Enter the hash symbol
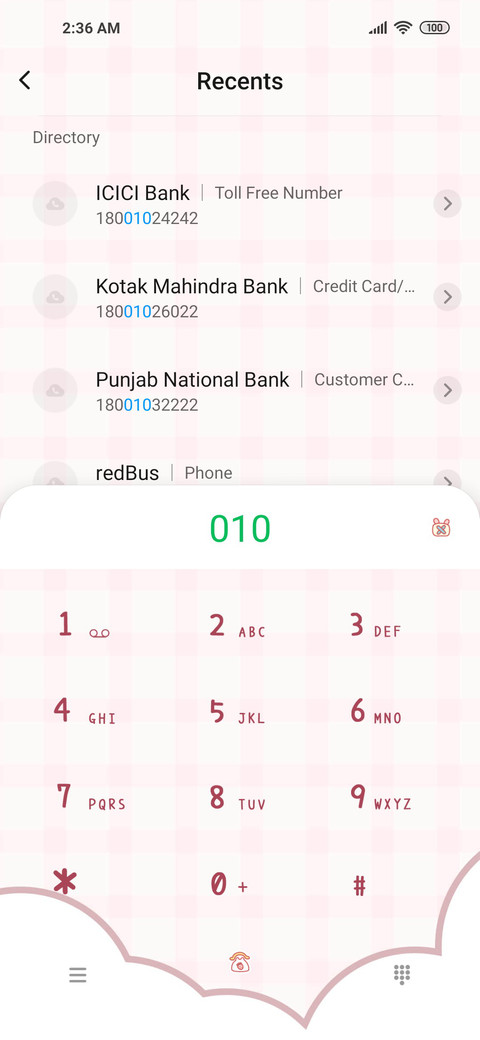The height and width of the screenshot is (1040, 480). (x=359, y=885)
